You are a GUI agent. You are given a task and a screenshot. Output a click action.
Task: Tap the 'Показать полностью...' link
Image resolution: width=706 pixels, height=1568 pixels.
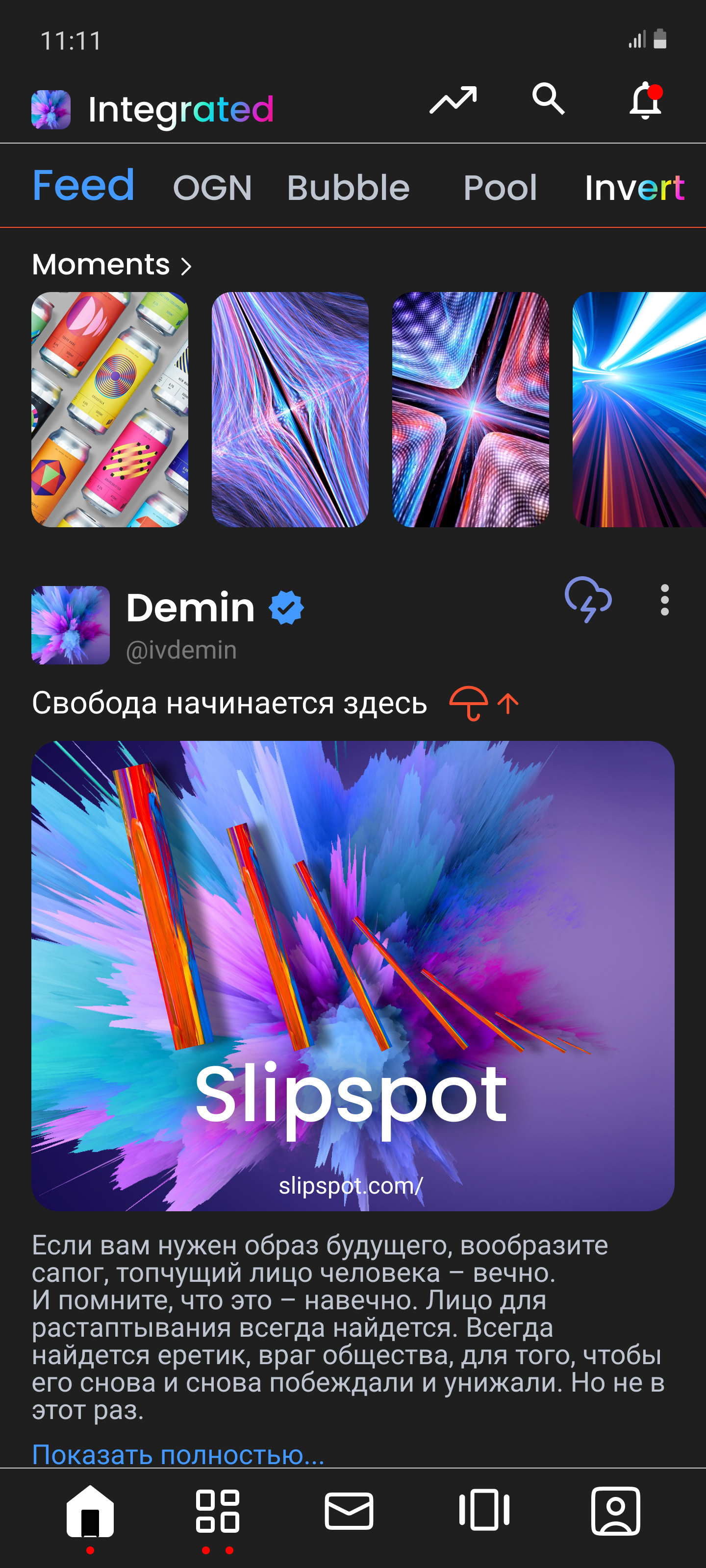tap(178, 1454)
